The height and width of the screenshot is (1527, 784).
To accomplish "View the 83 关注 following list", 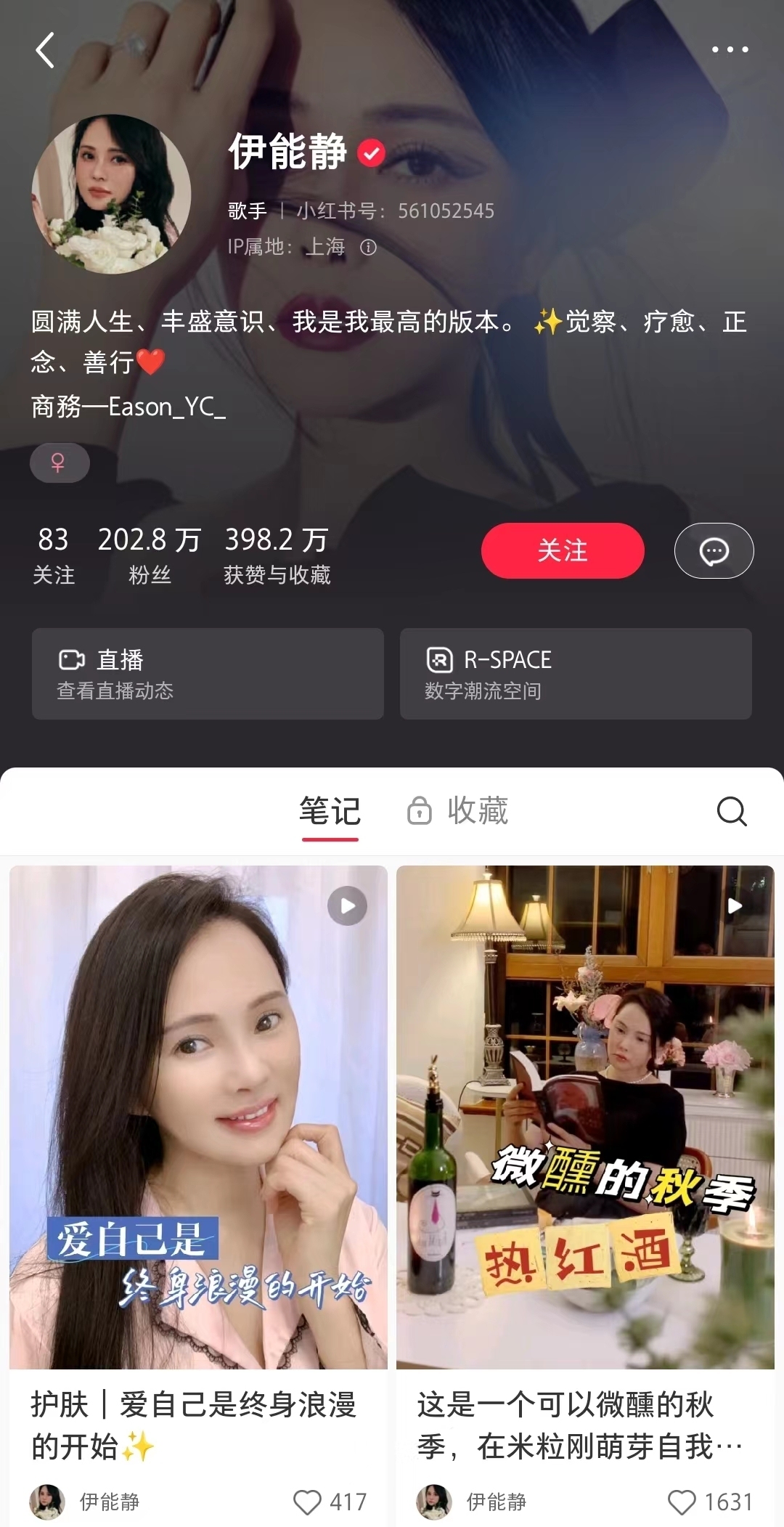I will (54, 555).
